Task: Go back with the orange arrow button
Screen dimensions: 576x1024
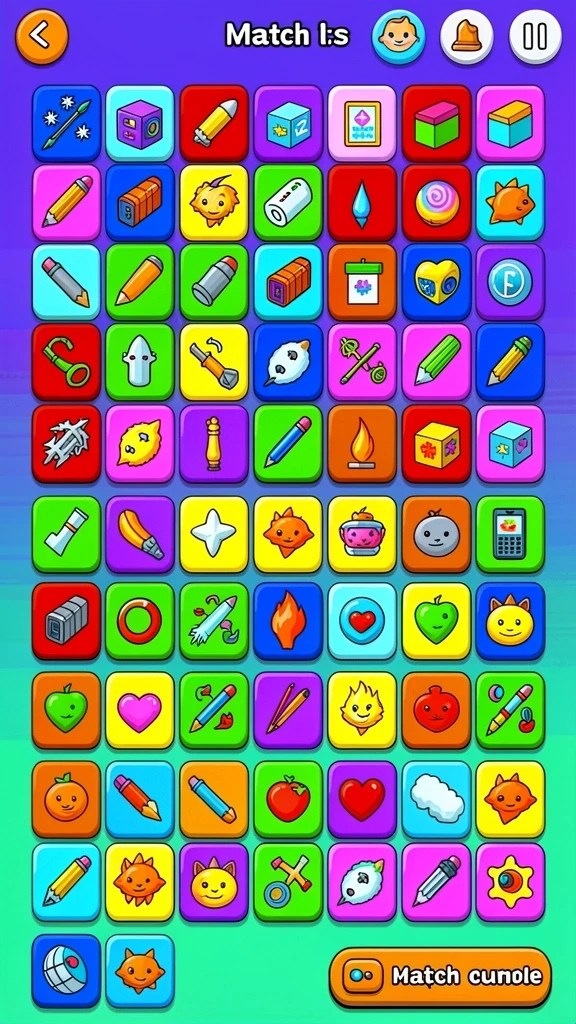Action: point(42,37)
